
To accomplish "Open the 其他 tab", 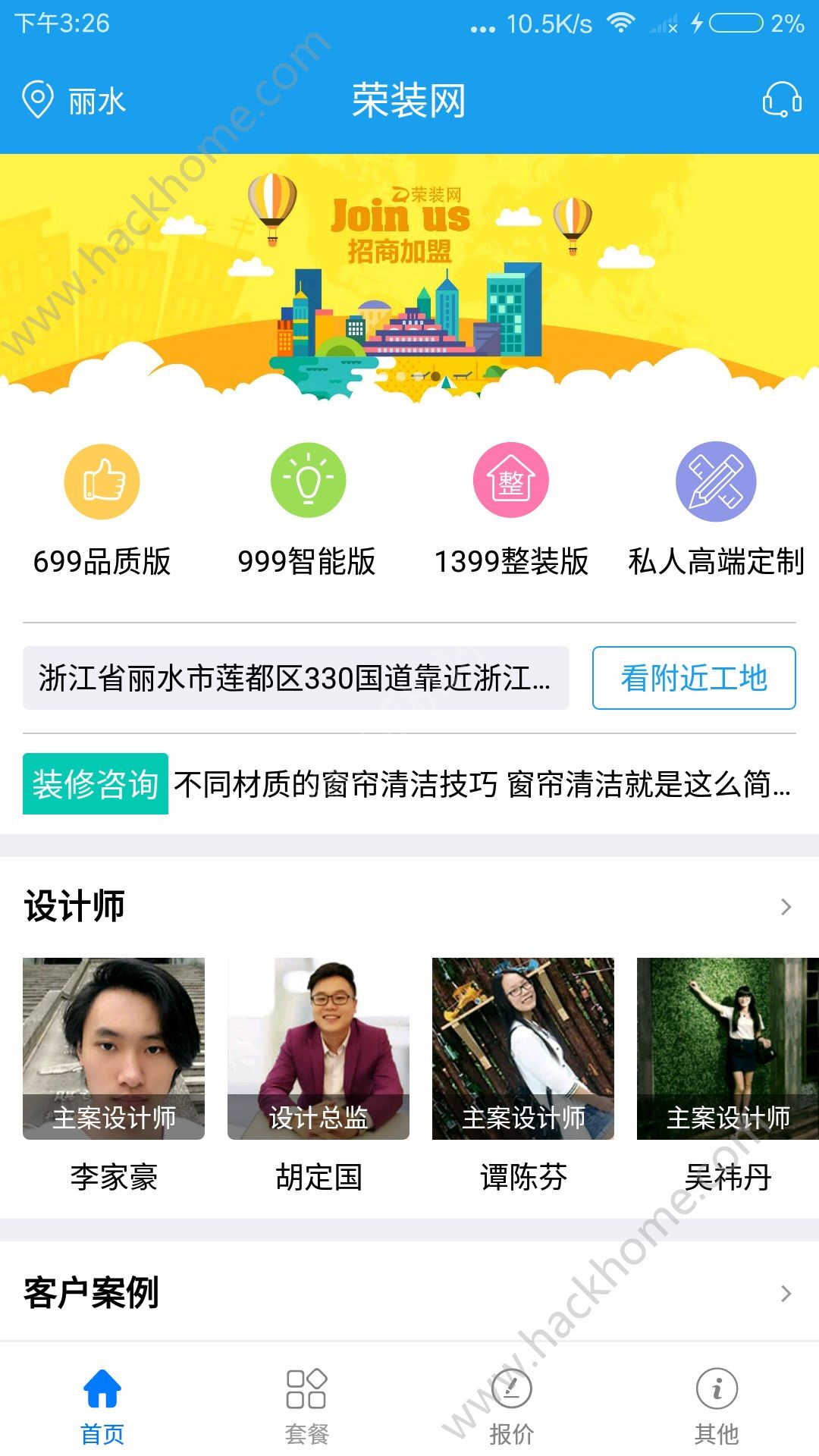I will tap(717, 1406).
